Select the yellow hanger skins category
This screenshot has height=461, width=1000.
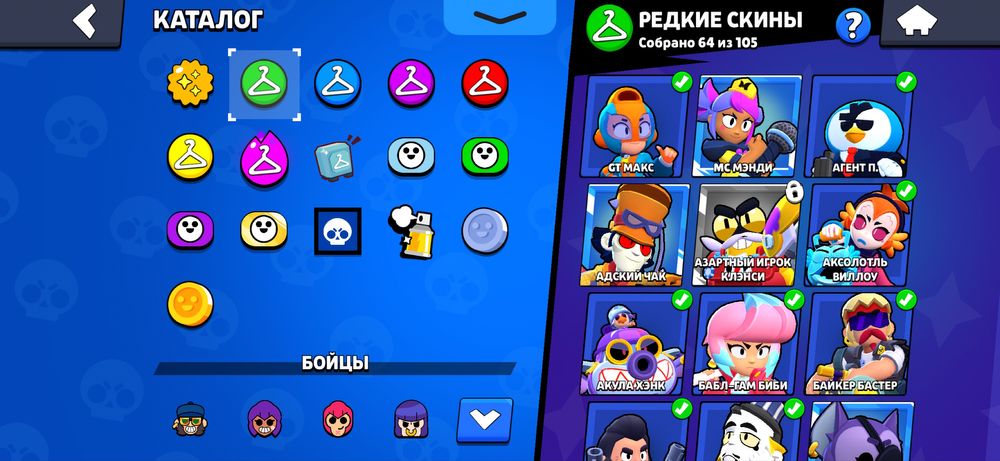point(190,156)
